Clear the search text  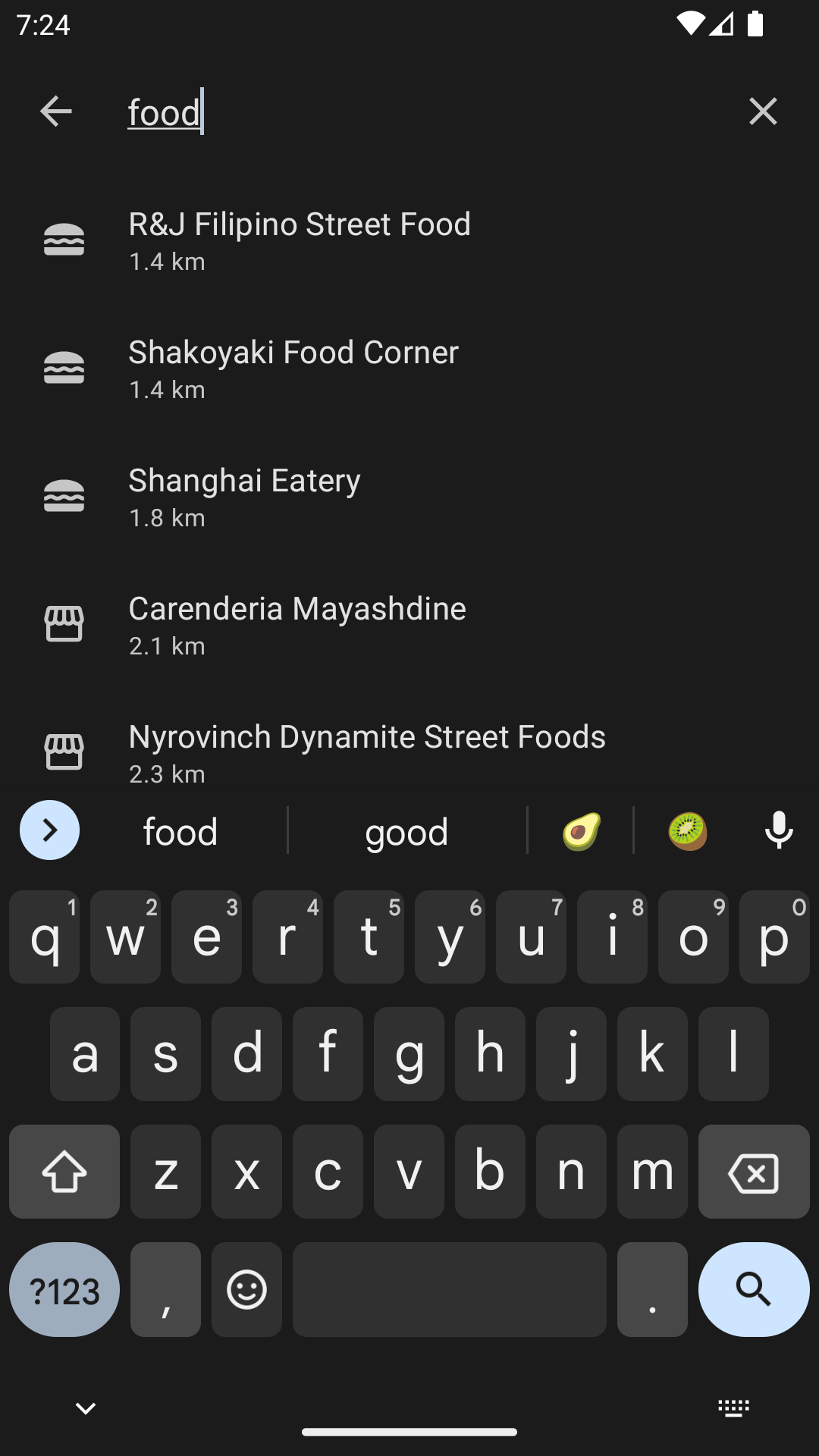(x=763, y=111)
